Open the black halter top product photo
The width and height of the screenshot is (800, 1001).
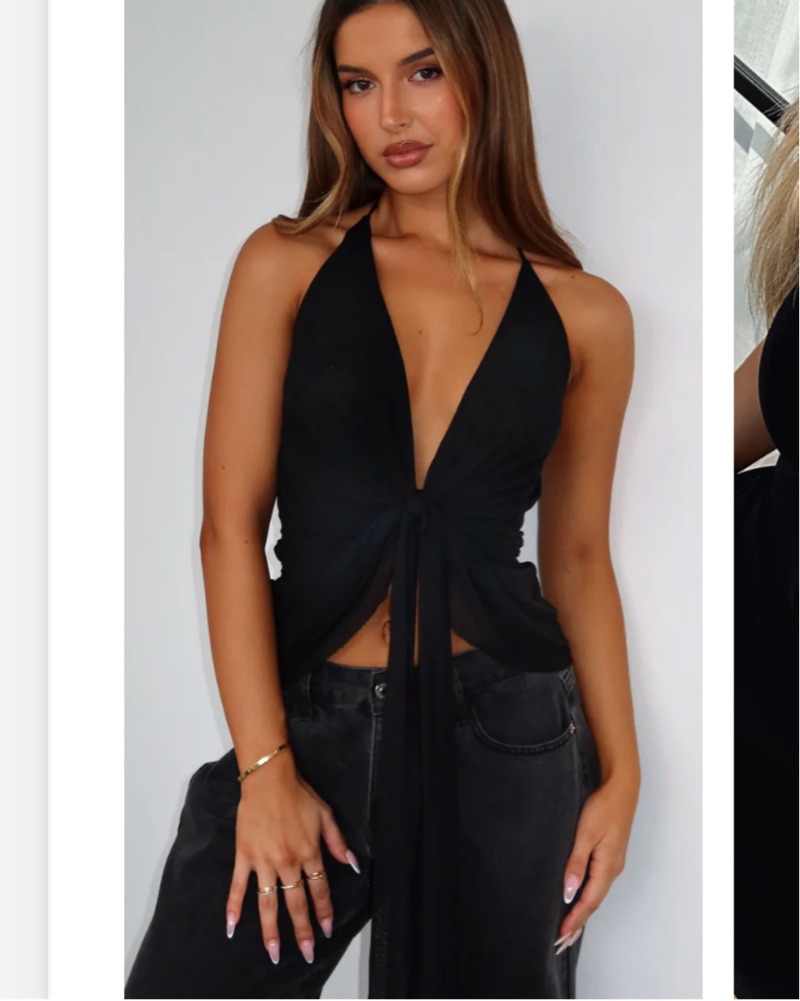click(x=413, y=500)
